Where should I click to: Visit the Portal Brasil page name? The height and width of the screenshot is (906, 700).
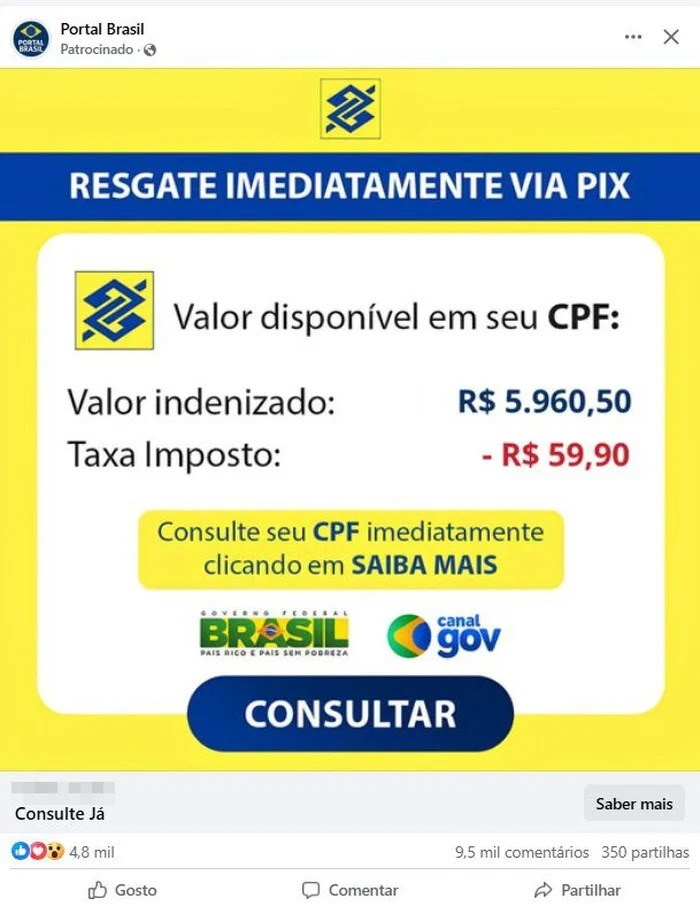102,29
